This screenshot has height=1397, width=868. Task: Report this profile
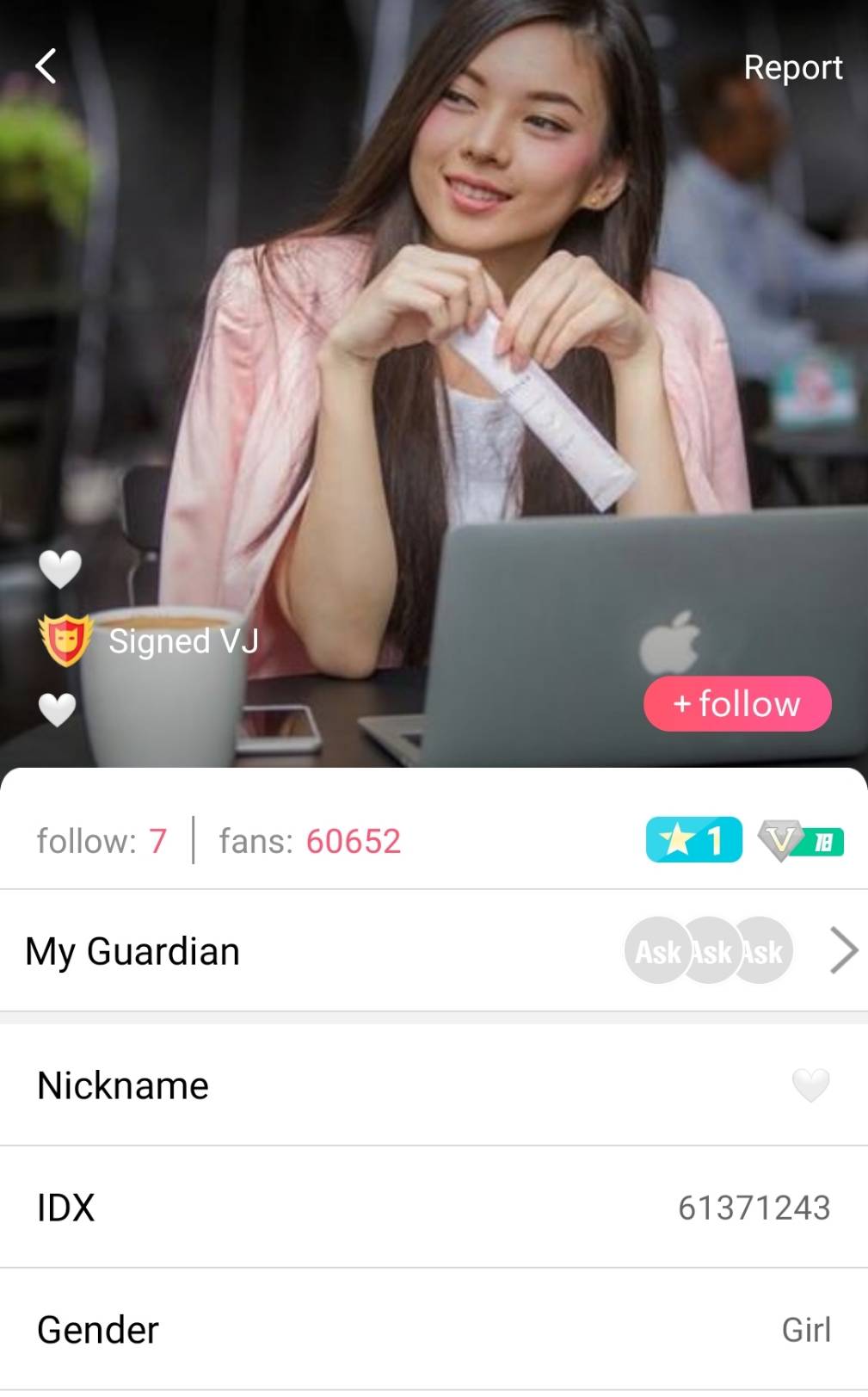(x=792, y=67)
